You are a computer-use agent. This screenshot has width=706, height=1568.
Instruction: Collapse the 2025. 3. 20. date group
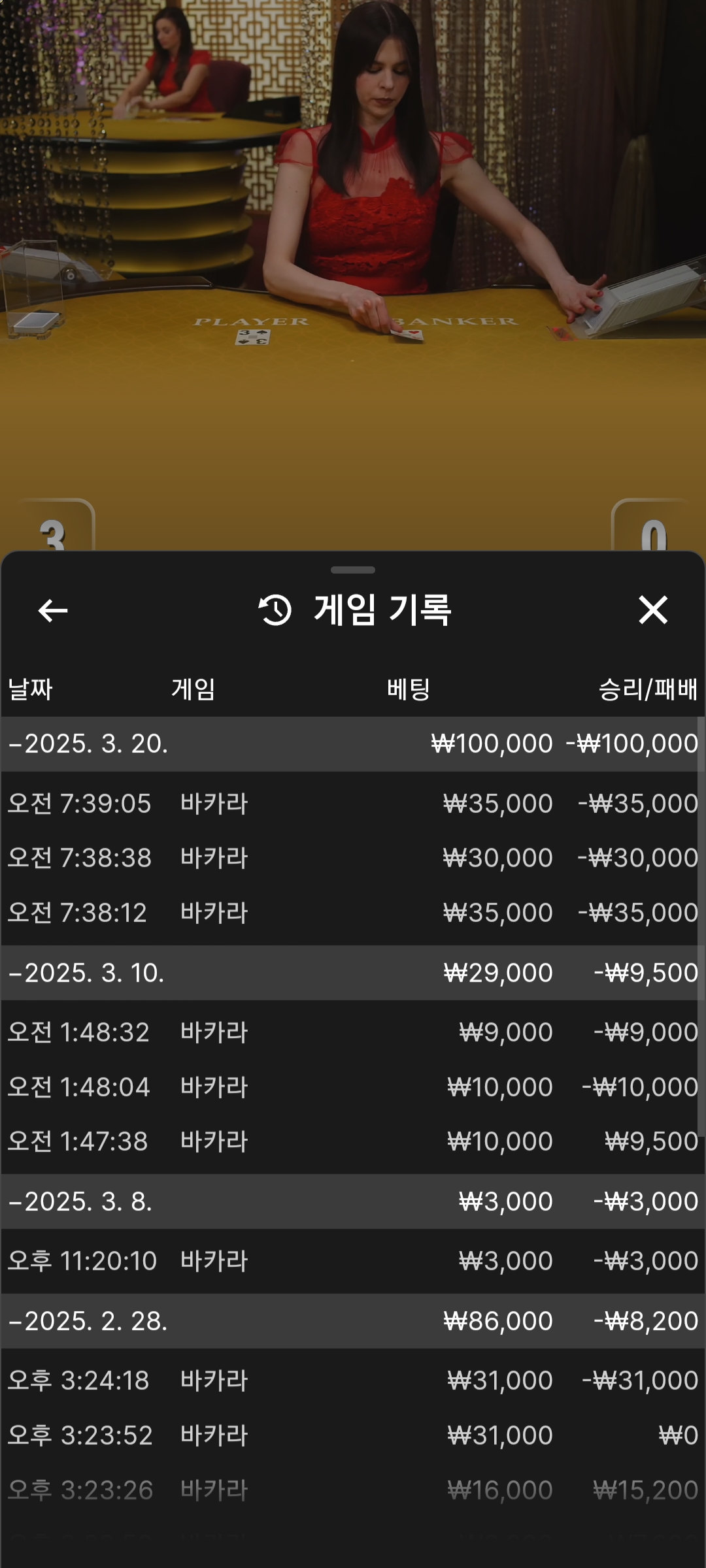(x=88, y=744)
